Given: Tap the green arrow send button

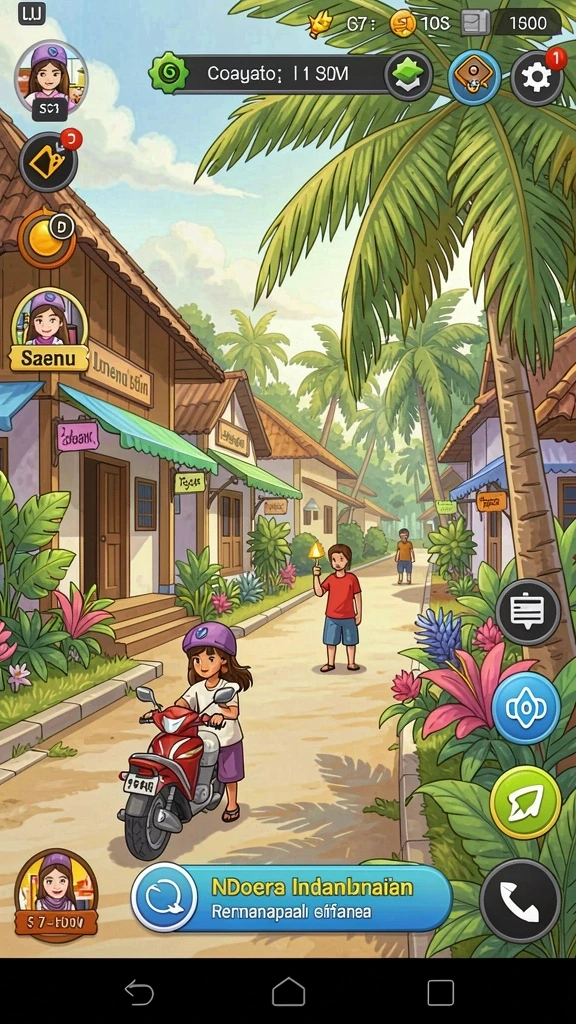Looking at the screenshot, I should (x=526, y=802).
